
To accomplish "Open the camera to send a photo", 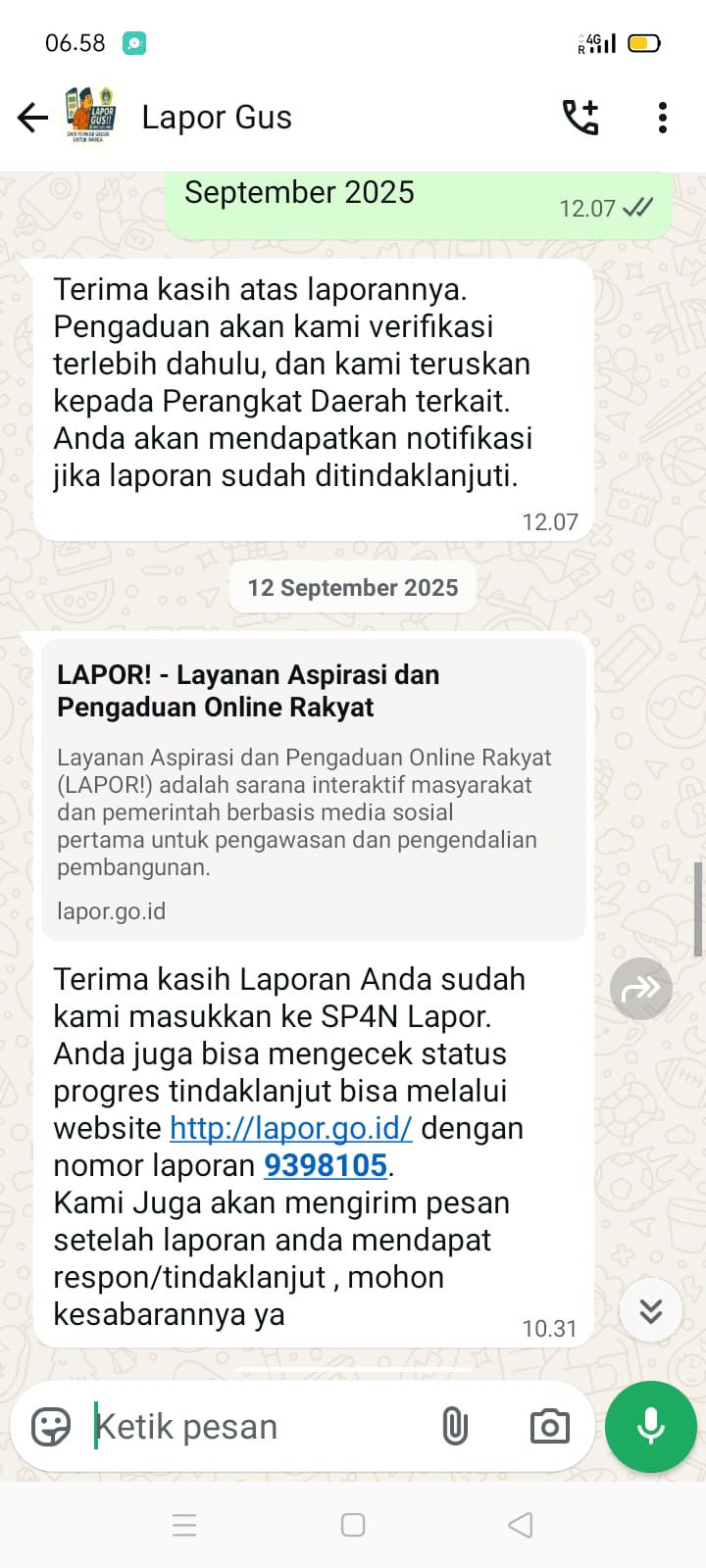I will (549, 1427).
